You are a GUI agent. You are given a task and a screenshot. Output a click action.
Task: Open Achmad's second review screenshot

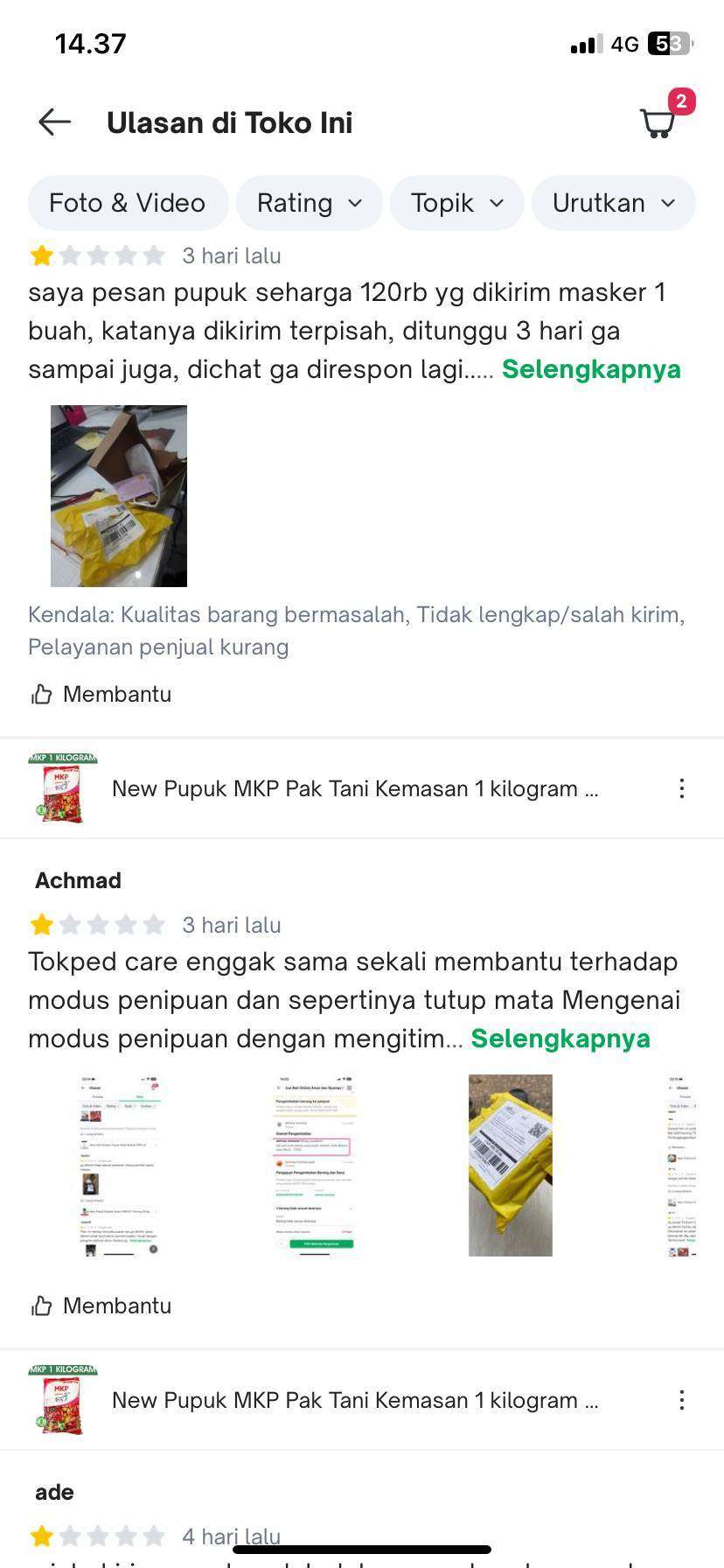(315, 1165)
